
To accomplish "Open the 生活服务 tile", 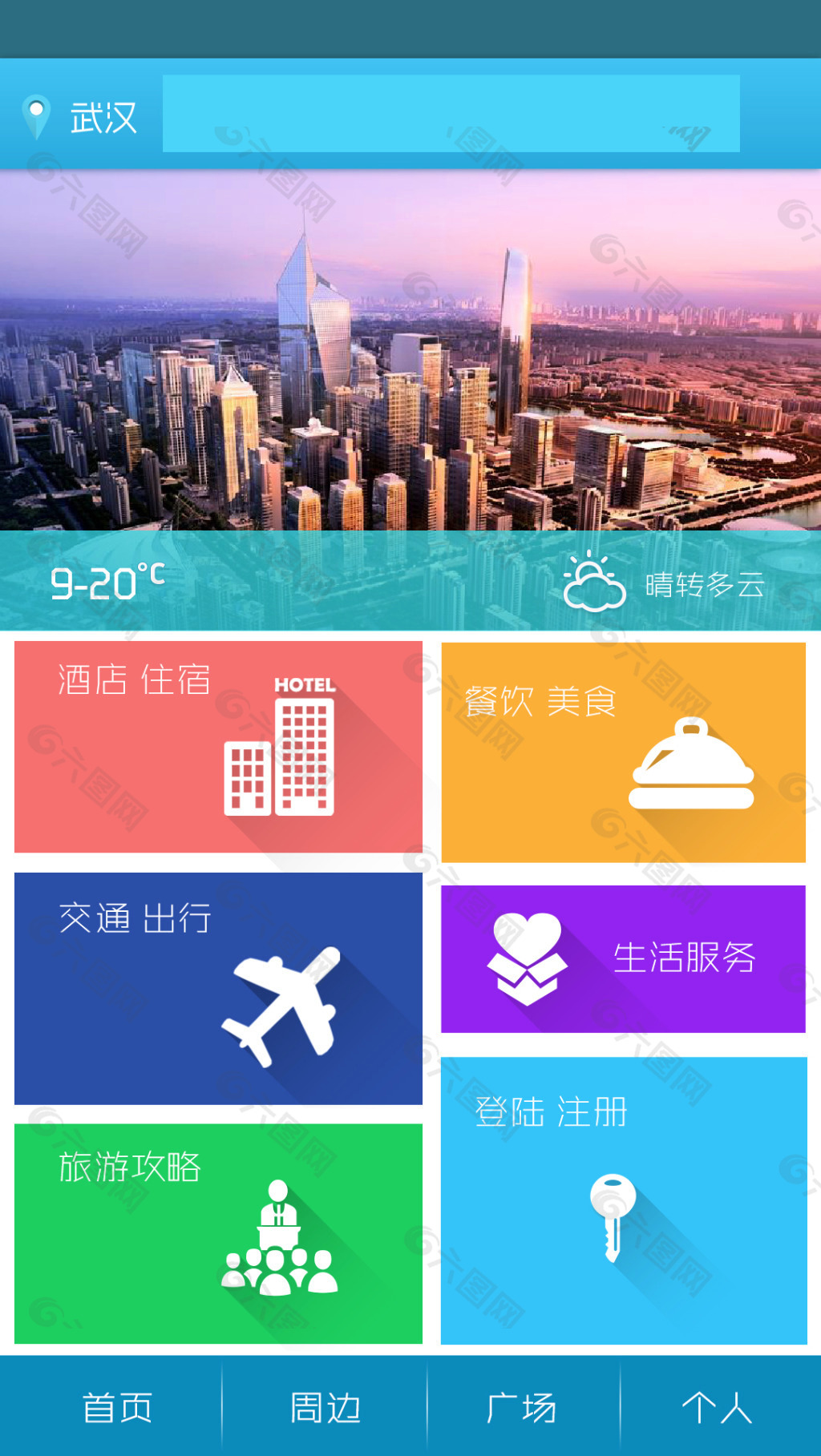I will coord(623,958).
